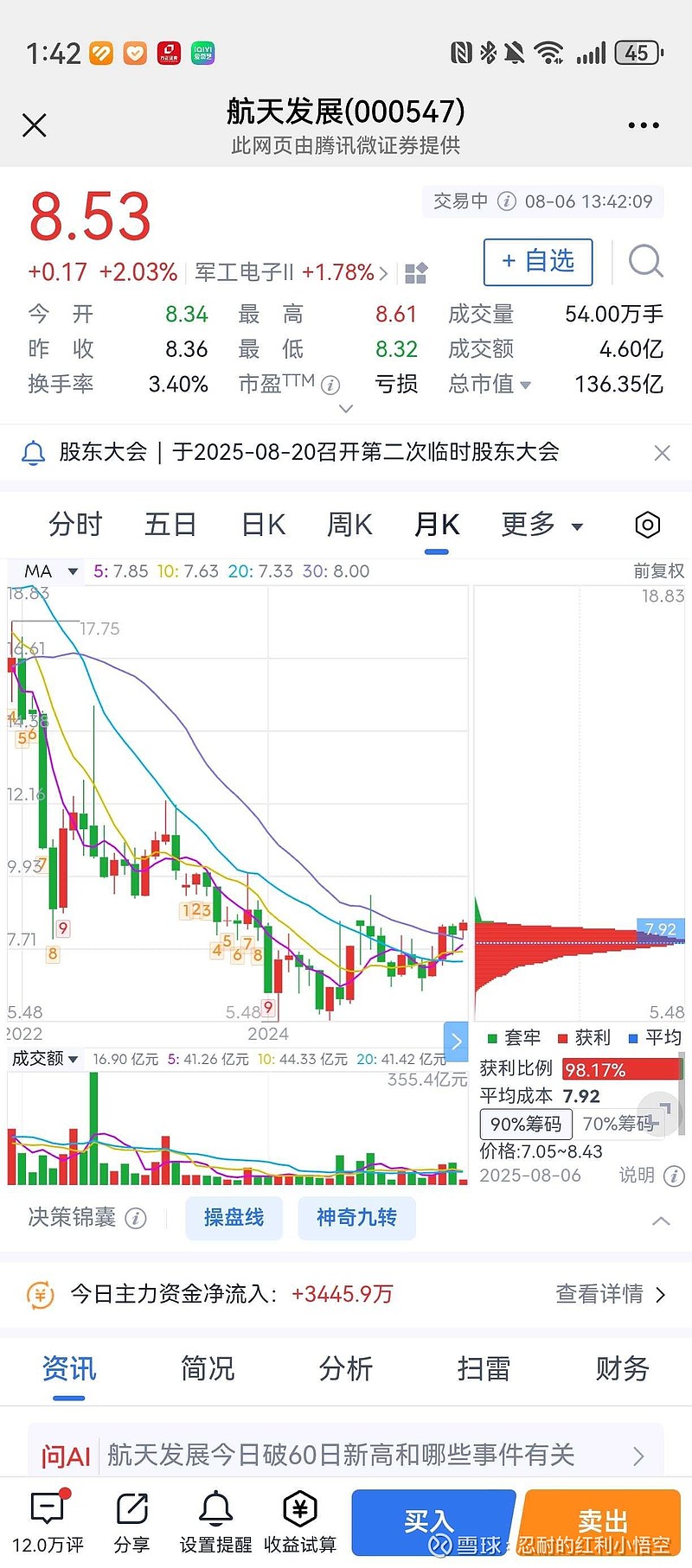
Task: Add stock to watchlist with 自选 button
Action: coord(538,261)
